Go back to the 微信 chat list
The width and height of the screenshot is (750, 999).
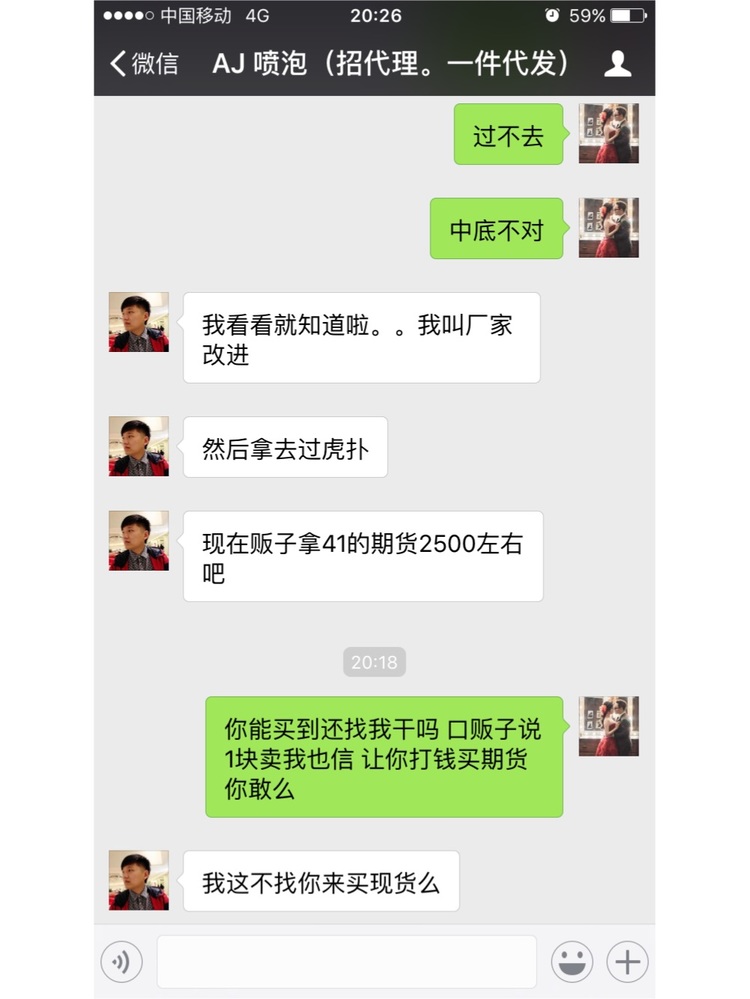[144, 64]
